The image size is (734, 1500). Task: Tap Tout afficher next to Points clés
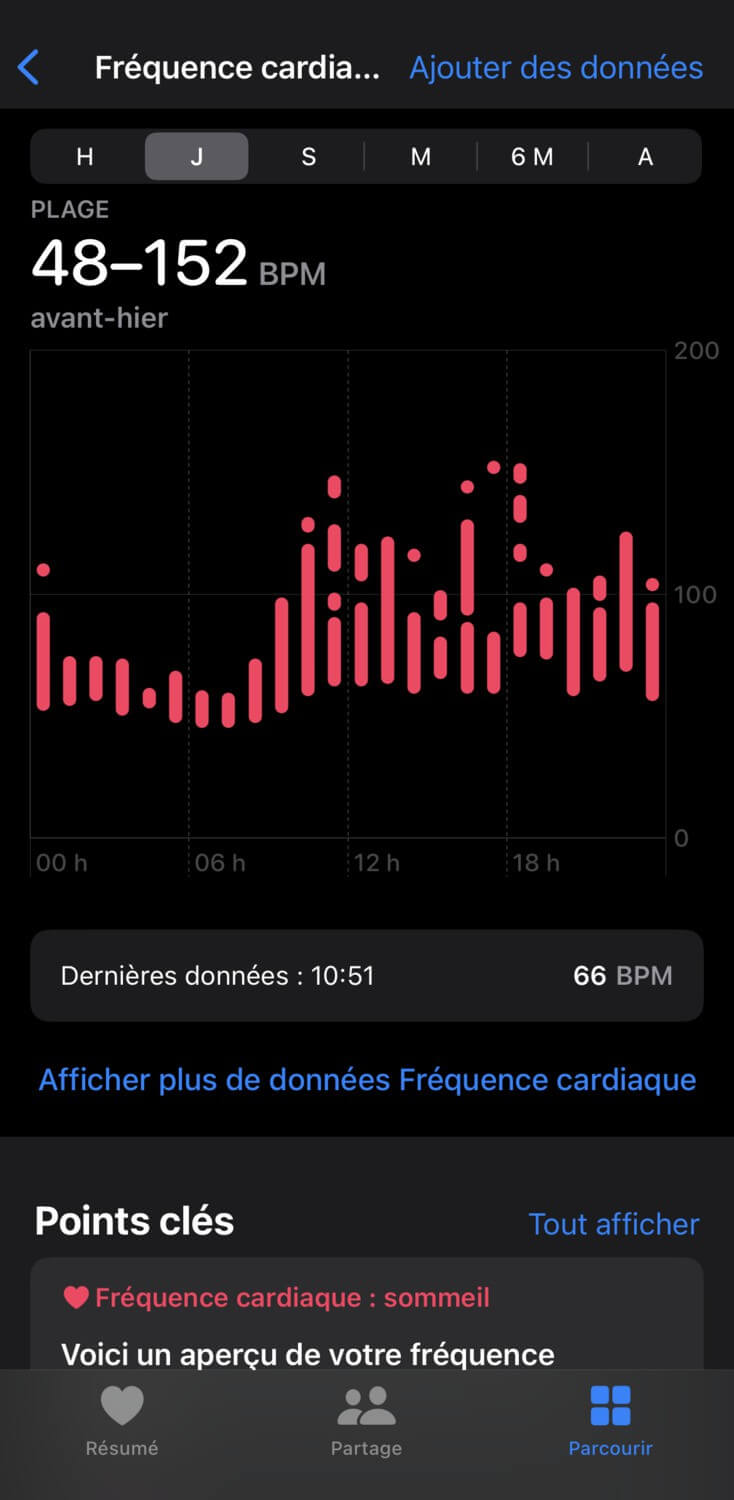pyautogui.click(x=614, y=1224)
